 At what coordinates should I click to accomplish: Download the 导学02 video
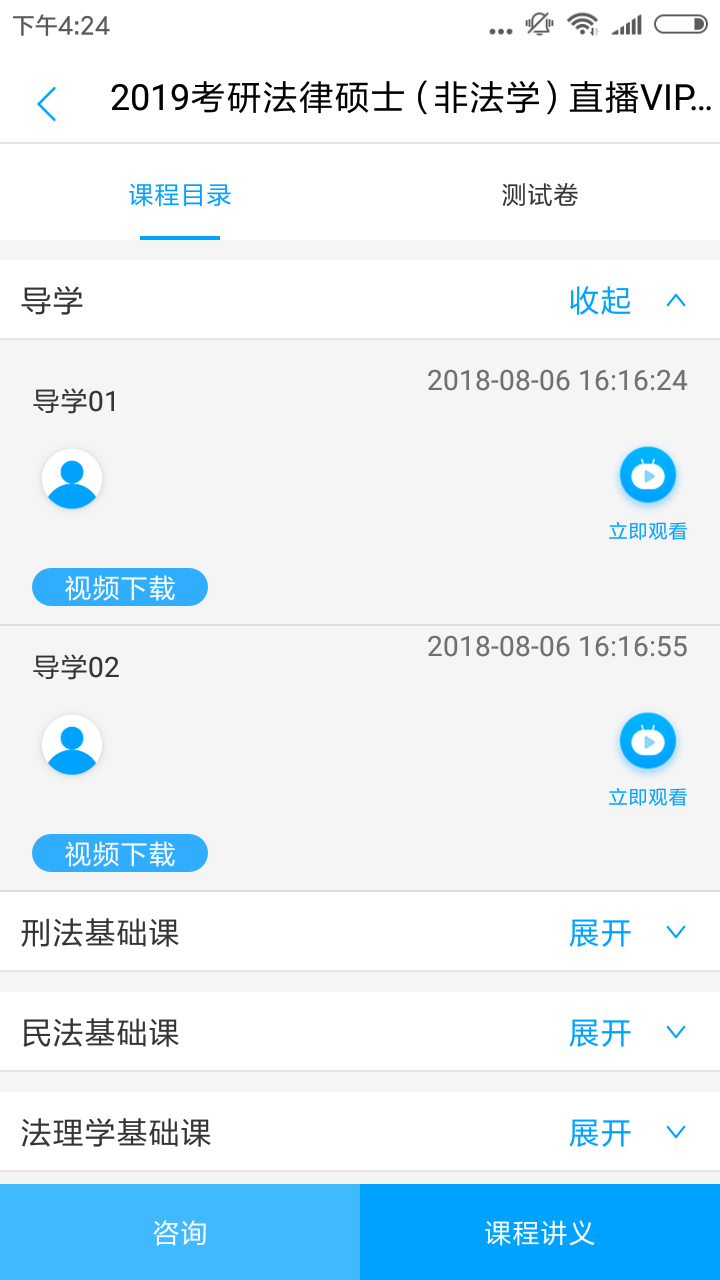pos(120,854)
